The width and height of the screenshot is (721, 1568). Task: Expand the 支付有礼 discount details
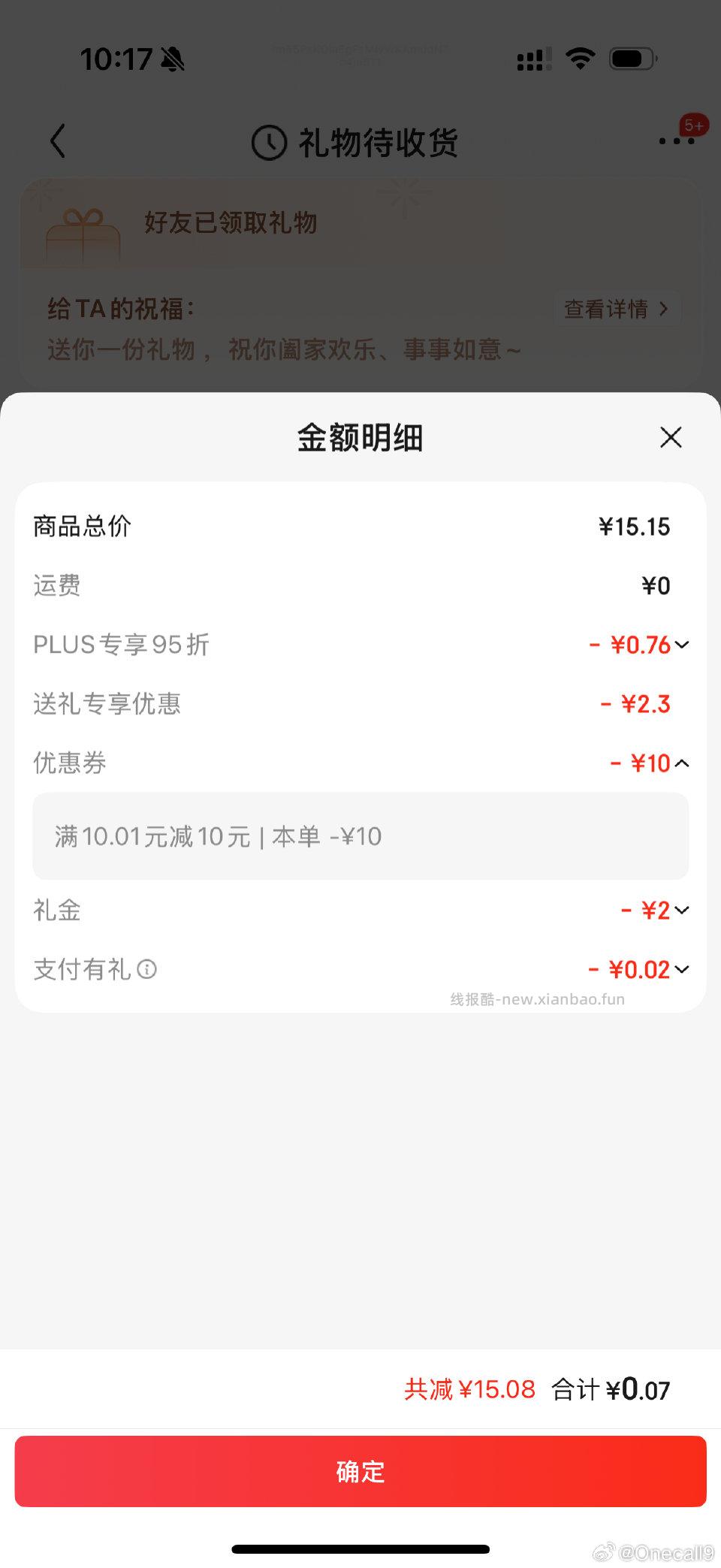click(682, 969)
